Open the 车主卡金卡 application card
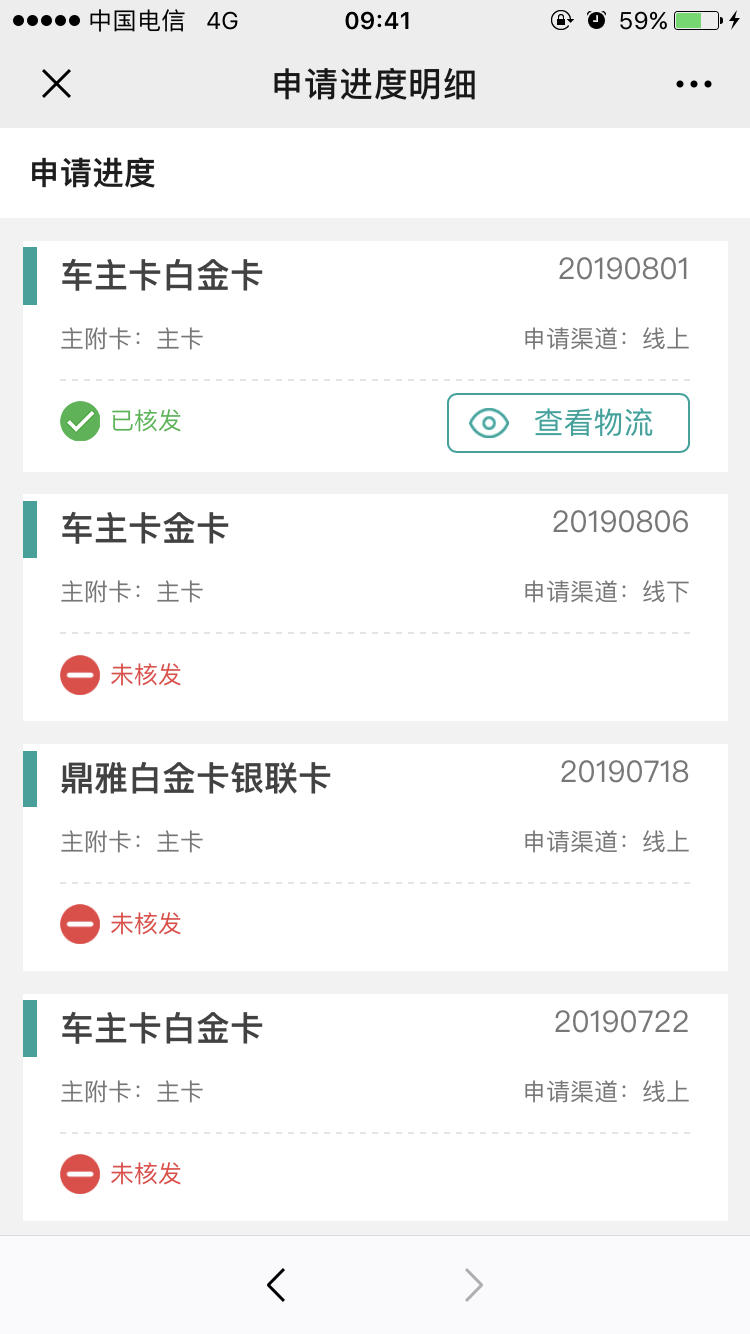This screenshot has height=1334, width=750. point(375,607)
